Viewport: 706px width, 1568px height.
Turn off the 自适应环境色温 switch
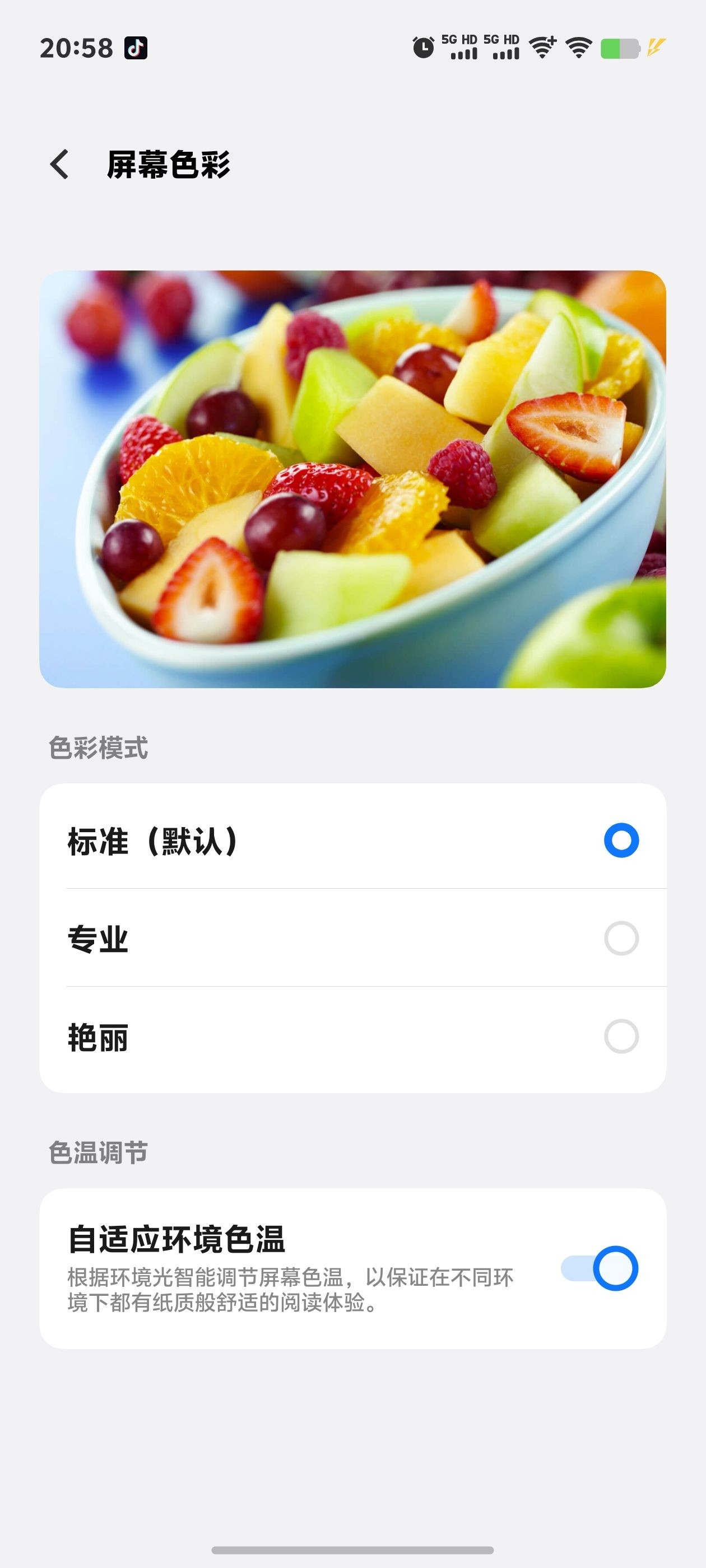coord(600,1268)
